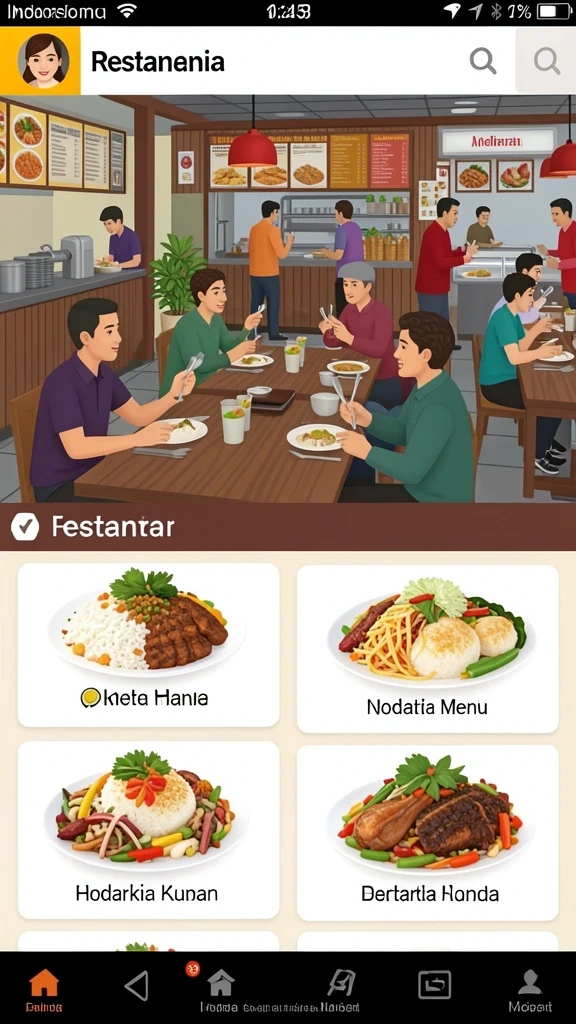Tap the square arrow icon in the bottom bar
The image size is (576, 1024).
pyautogui.click(x=435, y=984)
